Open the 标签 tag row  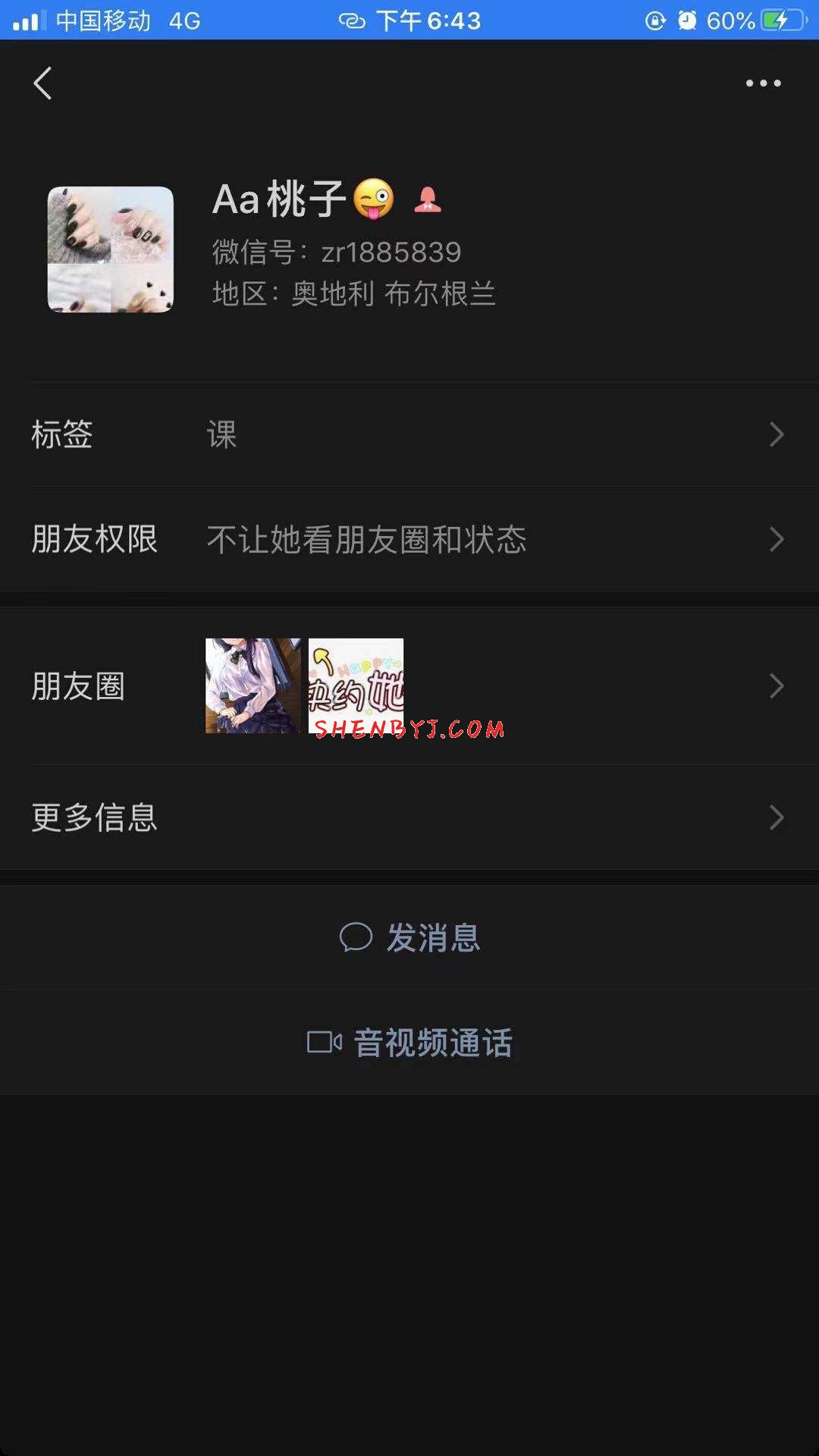(x=409, y=435)
